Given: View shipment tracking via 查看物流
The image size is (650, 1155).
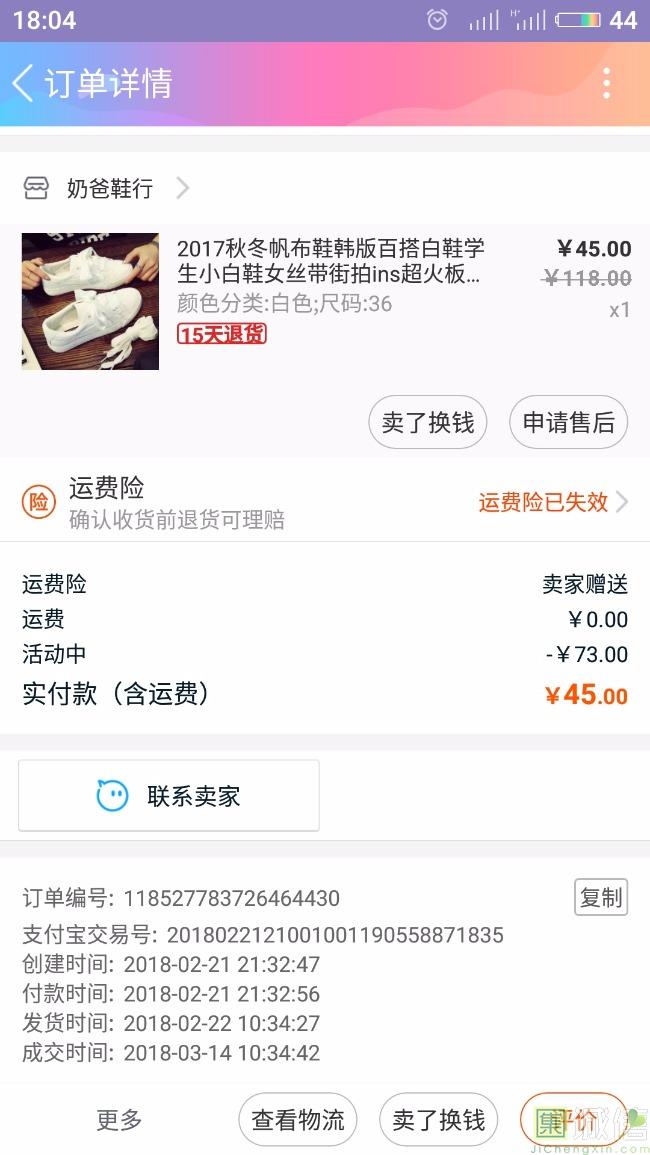Looking at the screenshot, I should point(298,1120).
